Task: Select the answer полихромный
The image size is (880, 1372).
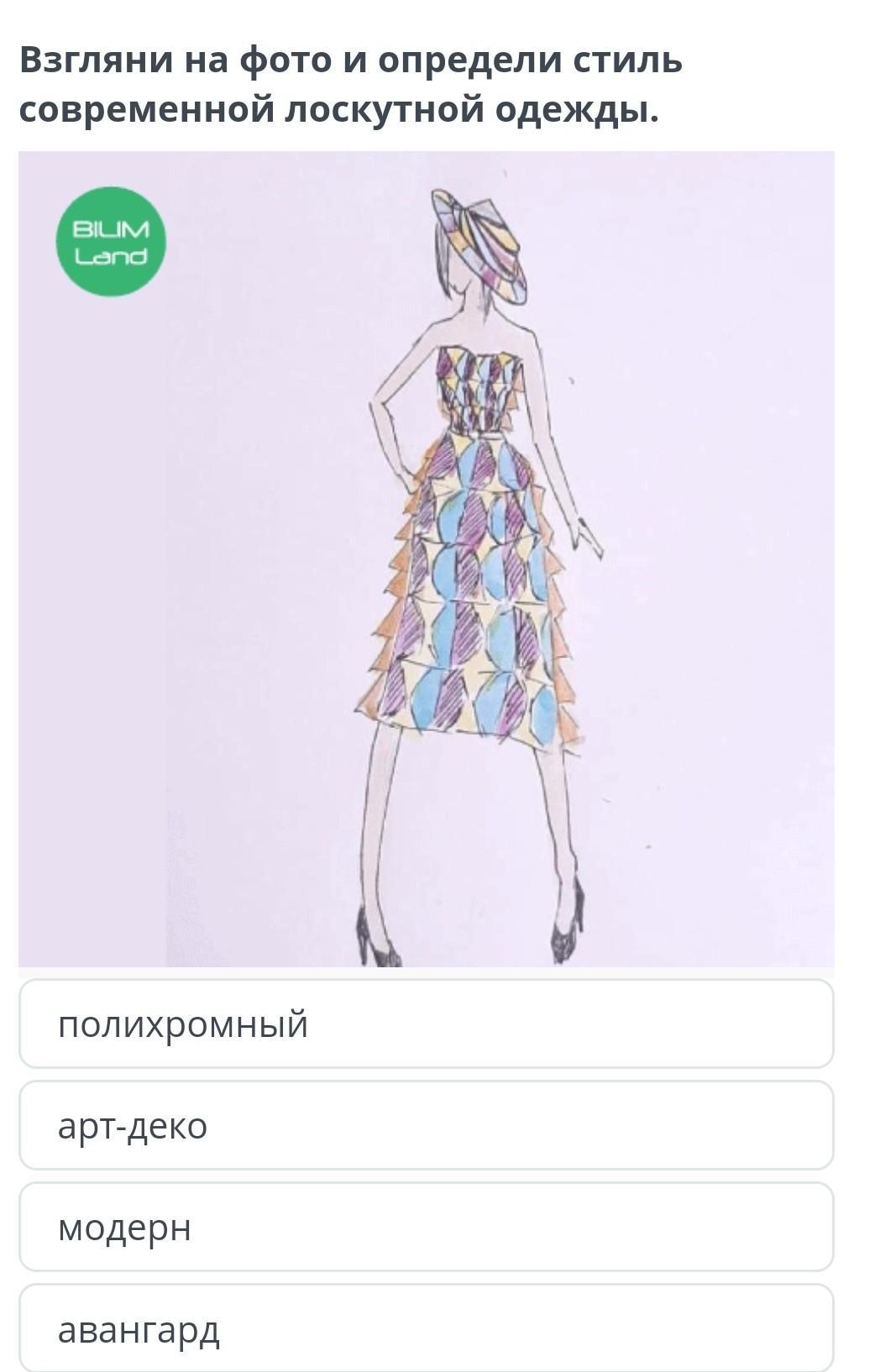Action: [x=426, y=1024]
